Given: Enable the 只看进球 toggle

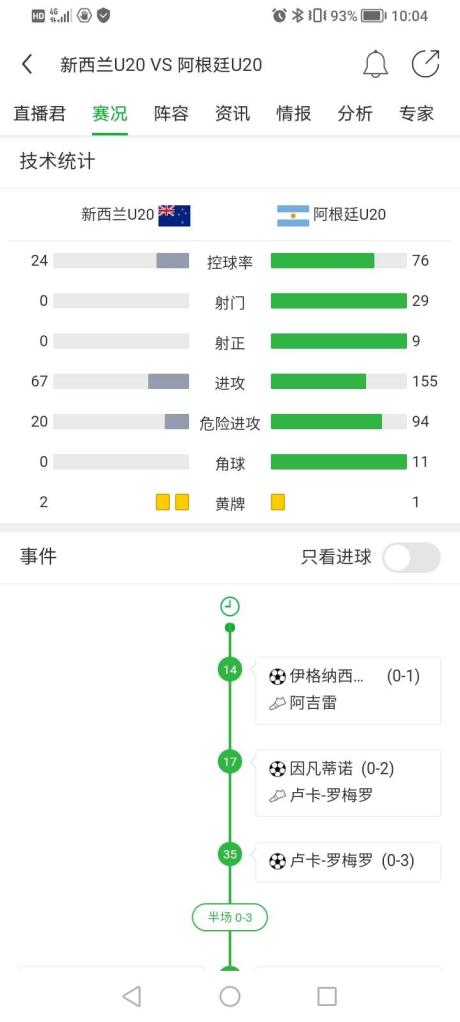Looking at the screenshot, I should click(411, 557).
